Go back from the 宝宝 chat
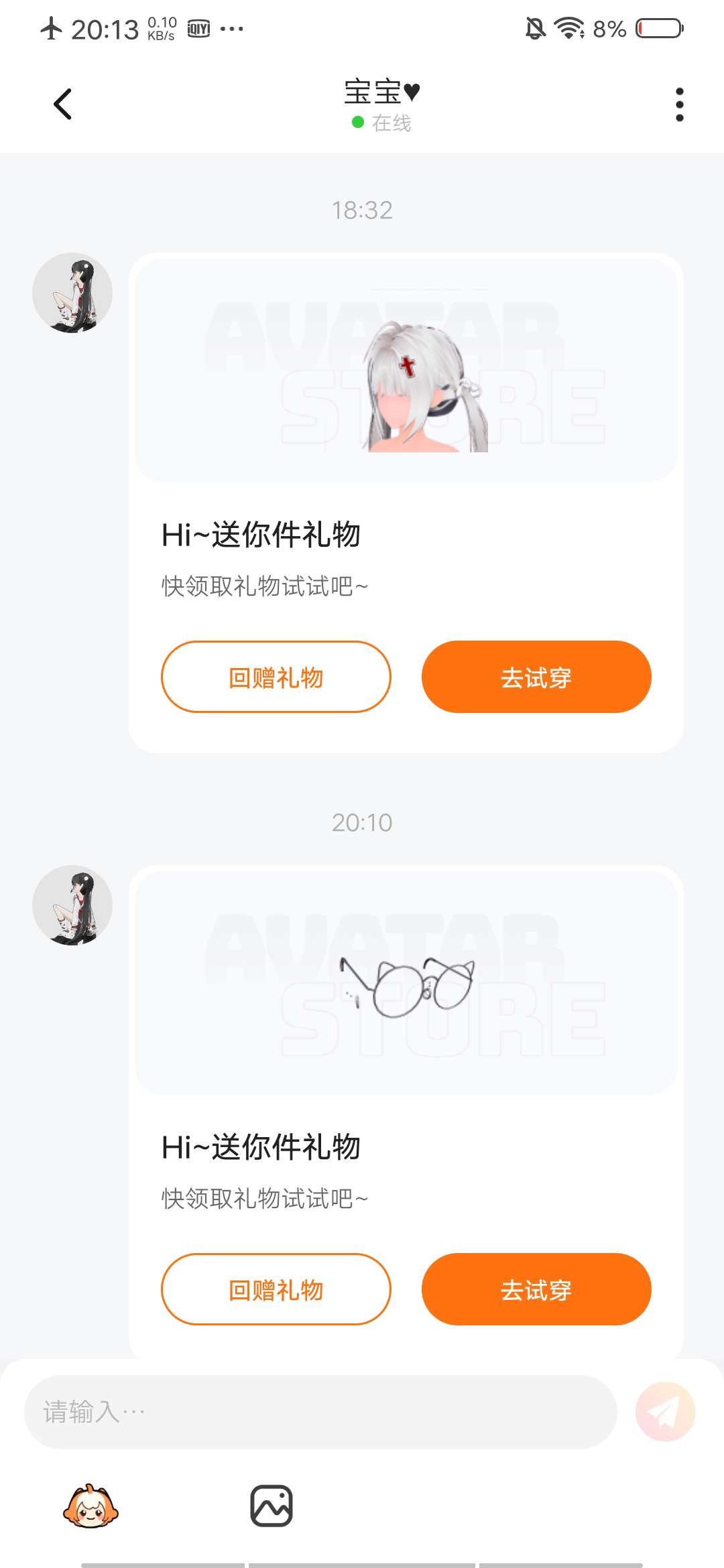This screenshot has width=724, height=1568. tap(62, 105)
